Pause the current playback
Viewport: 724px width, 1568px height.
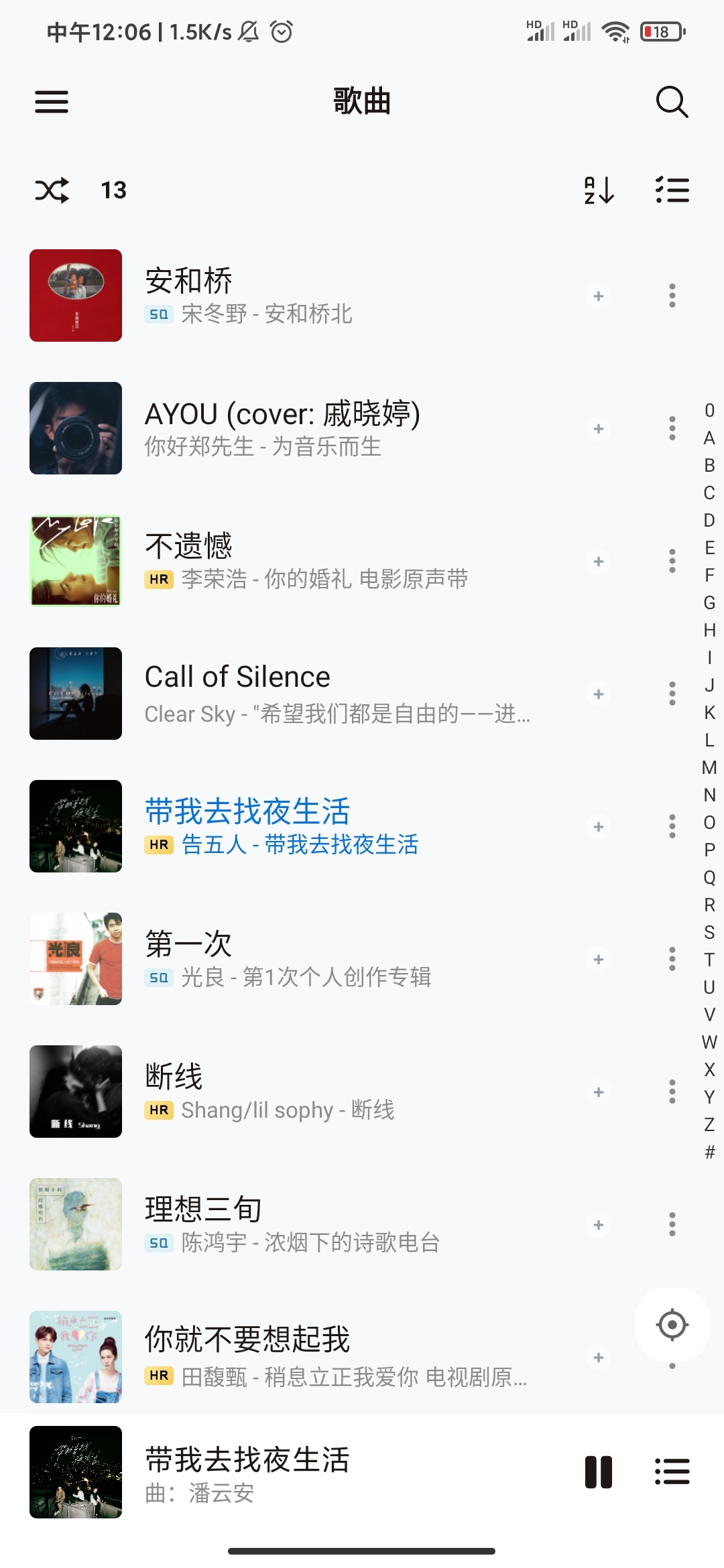coord(598,1472)
